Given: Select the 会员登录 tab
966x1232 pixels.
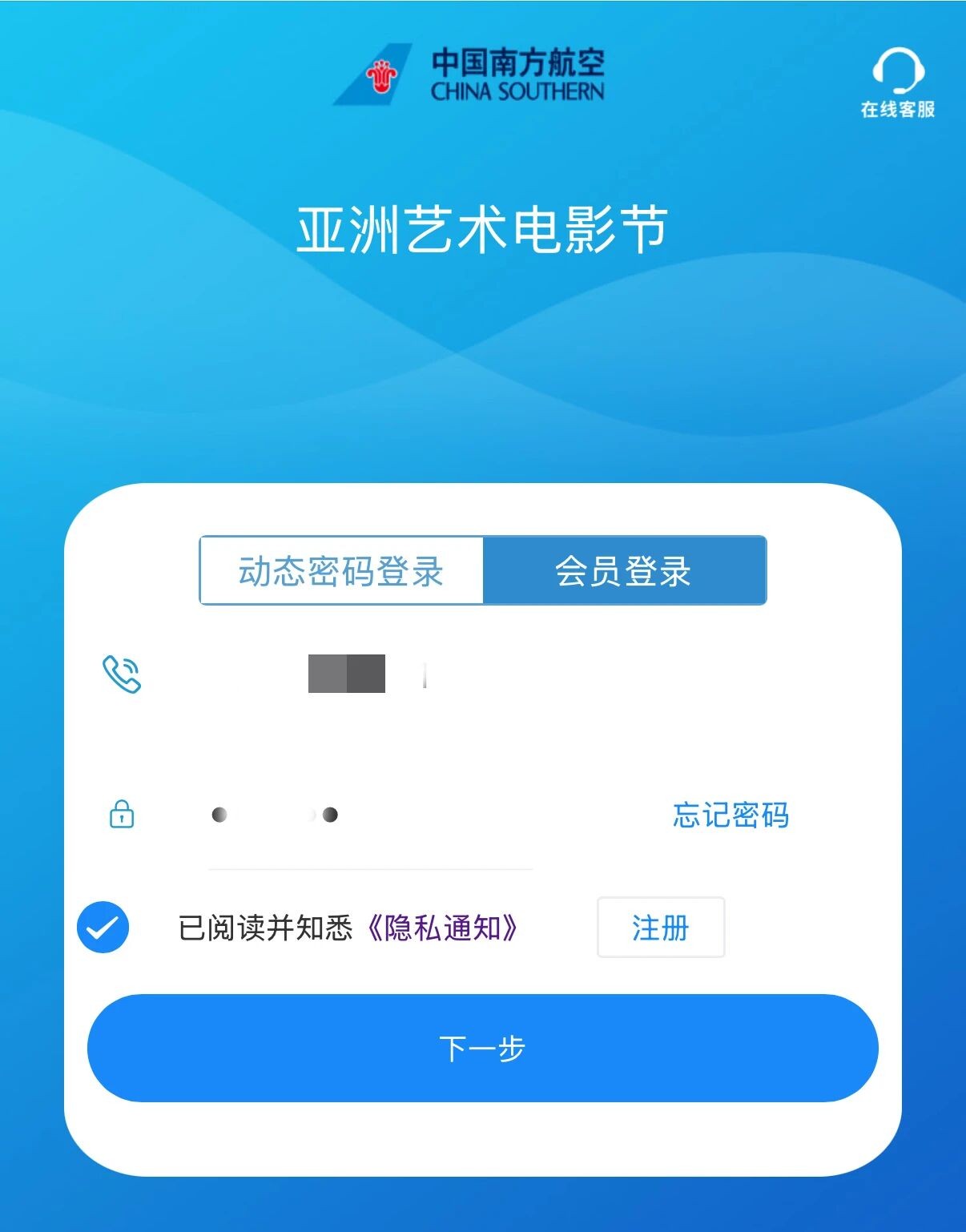Looking at the screenshot, I should pyautogui.click(x=624, y=571).
